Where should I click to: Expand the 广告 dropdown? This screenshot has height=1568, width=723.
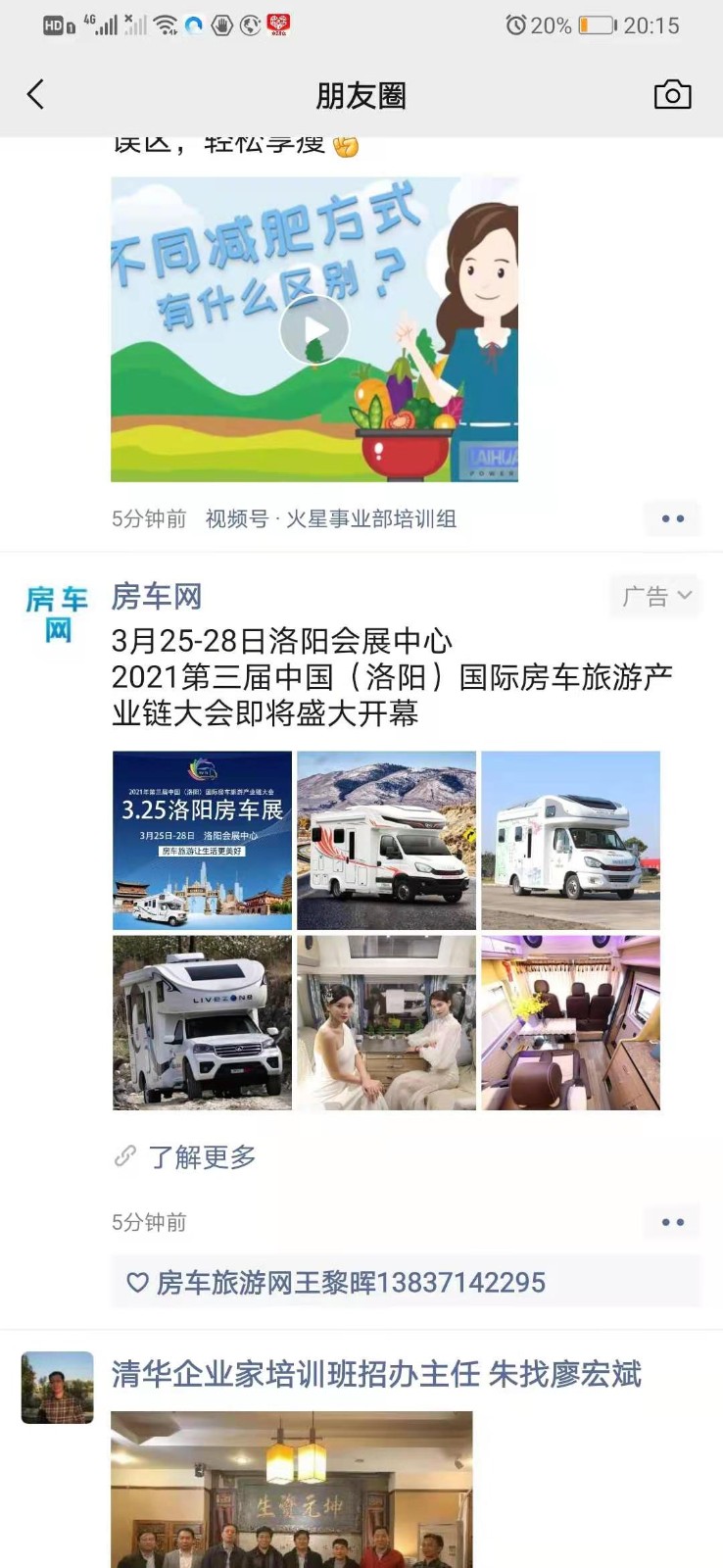(x=657, y=596)
